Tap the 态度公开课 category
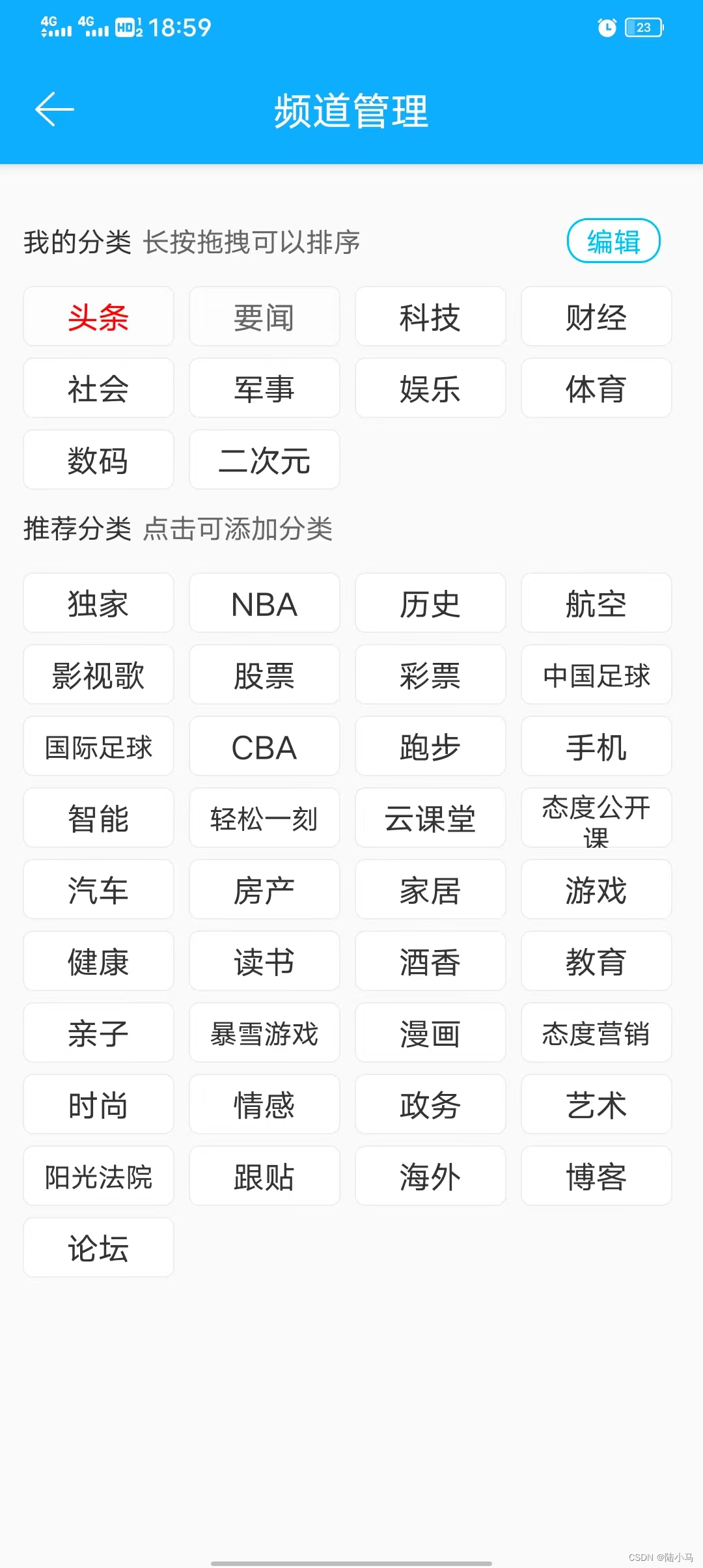This screenshot has height=1568, width=703. click(596, 819)
